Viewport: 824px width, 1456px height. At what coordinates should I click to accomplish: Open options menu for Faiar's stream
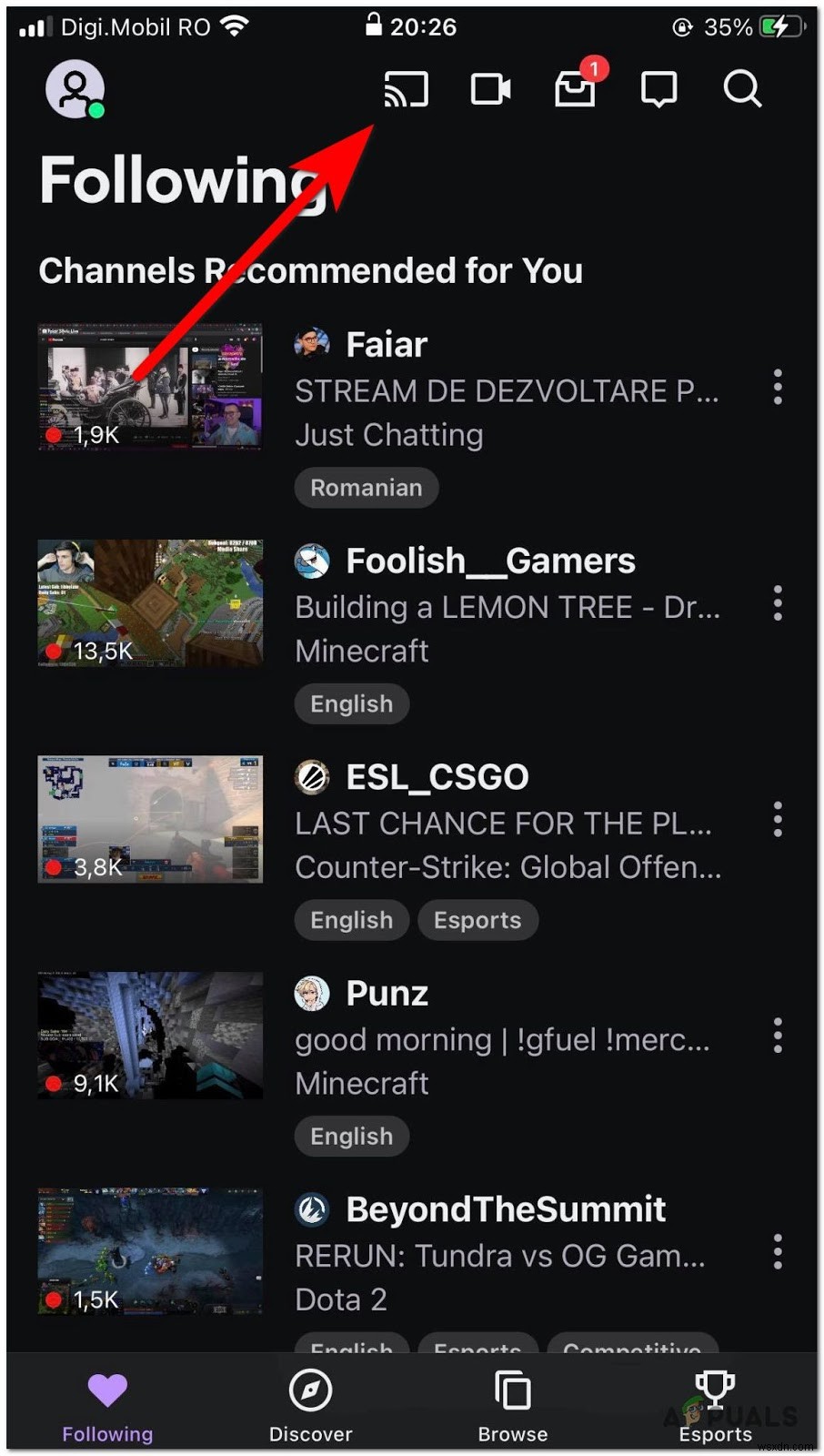tap(779, 389)
